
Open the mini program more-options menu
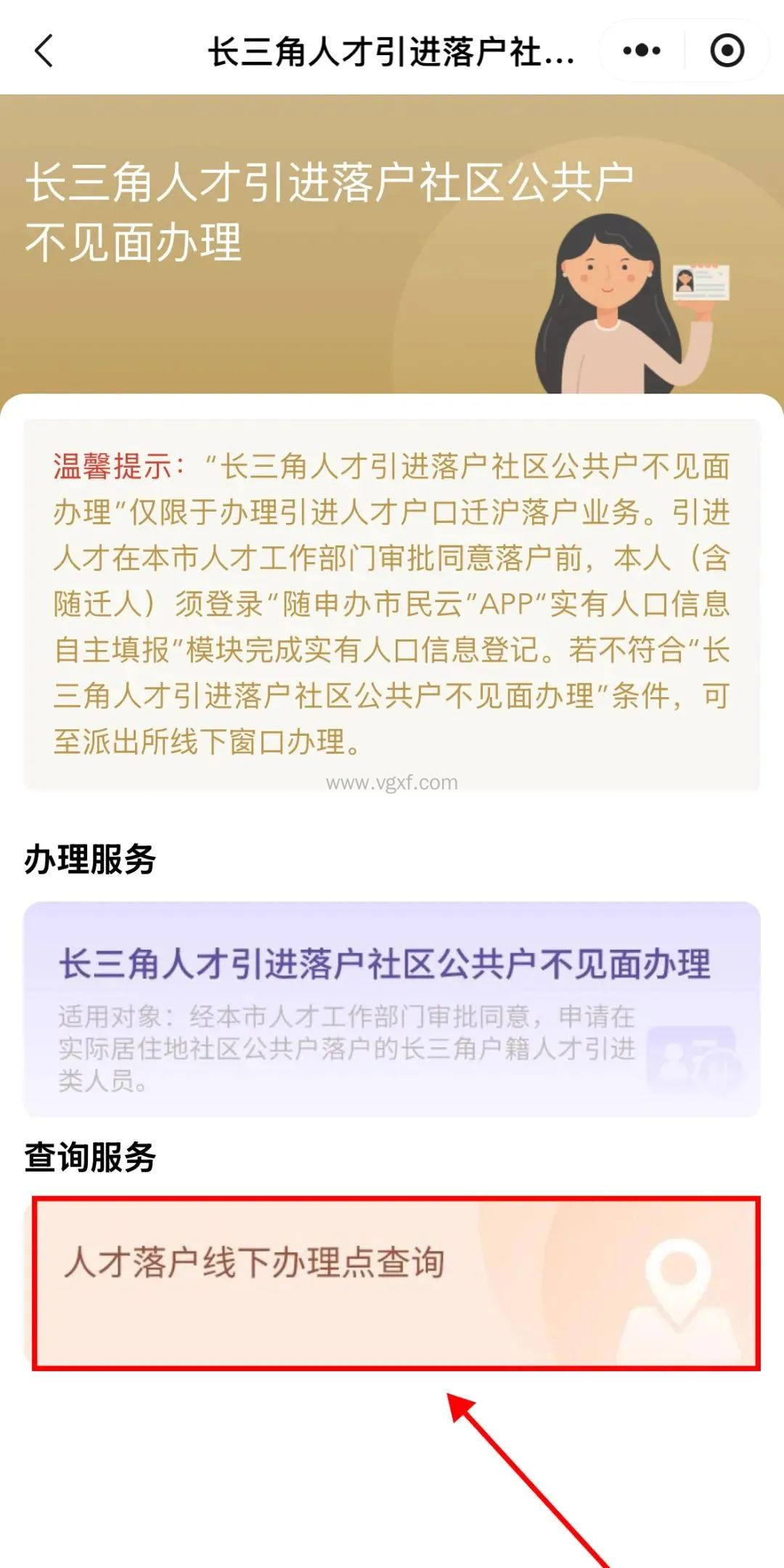(642, 51)
